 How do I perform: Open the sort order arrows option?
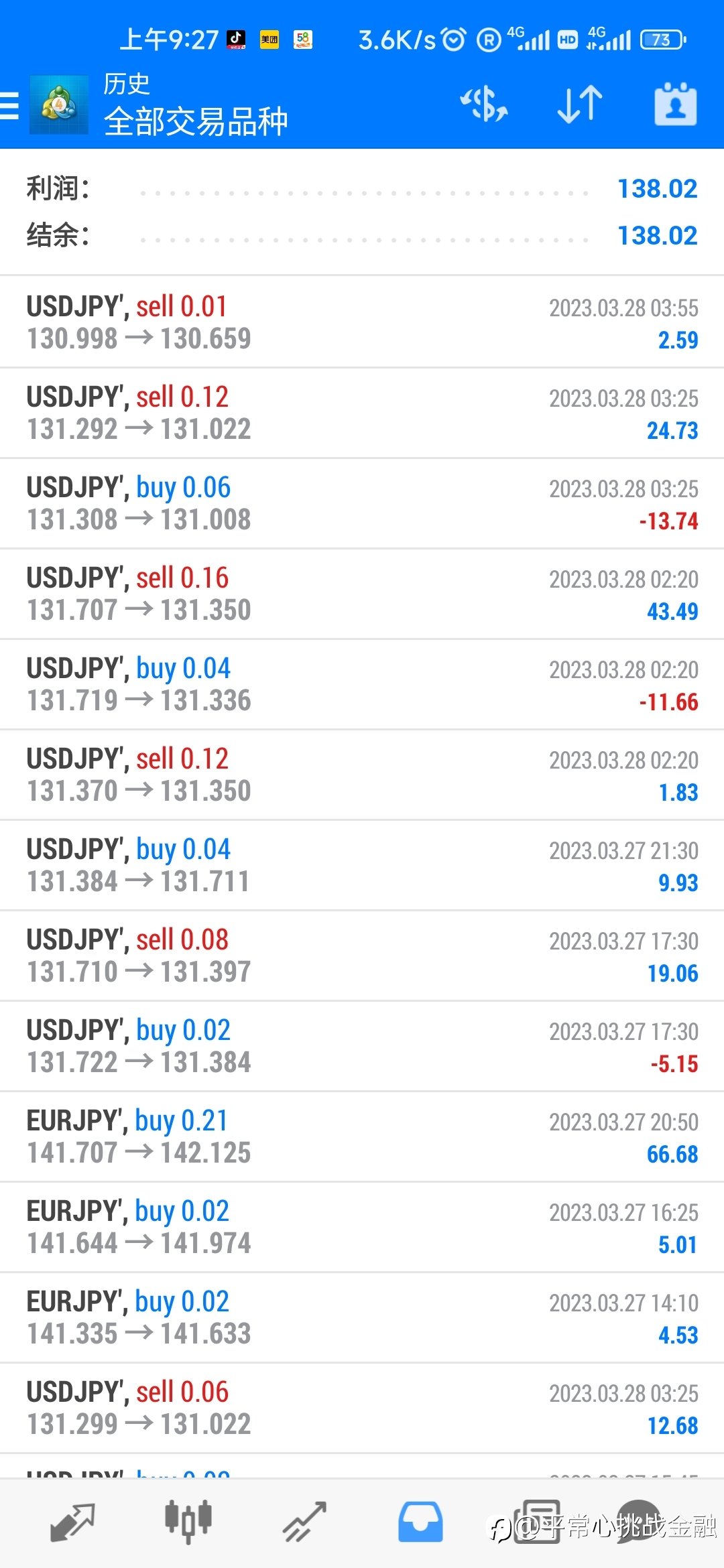[x=580, y=105]
